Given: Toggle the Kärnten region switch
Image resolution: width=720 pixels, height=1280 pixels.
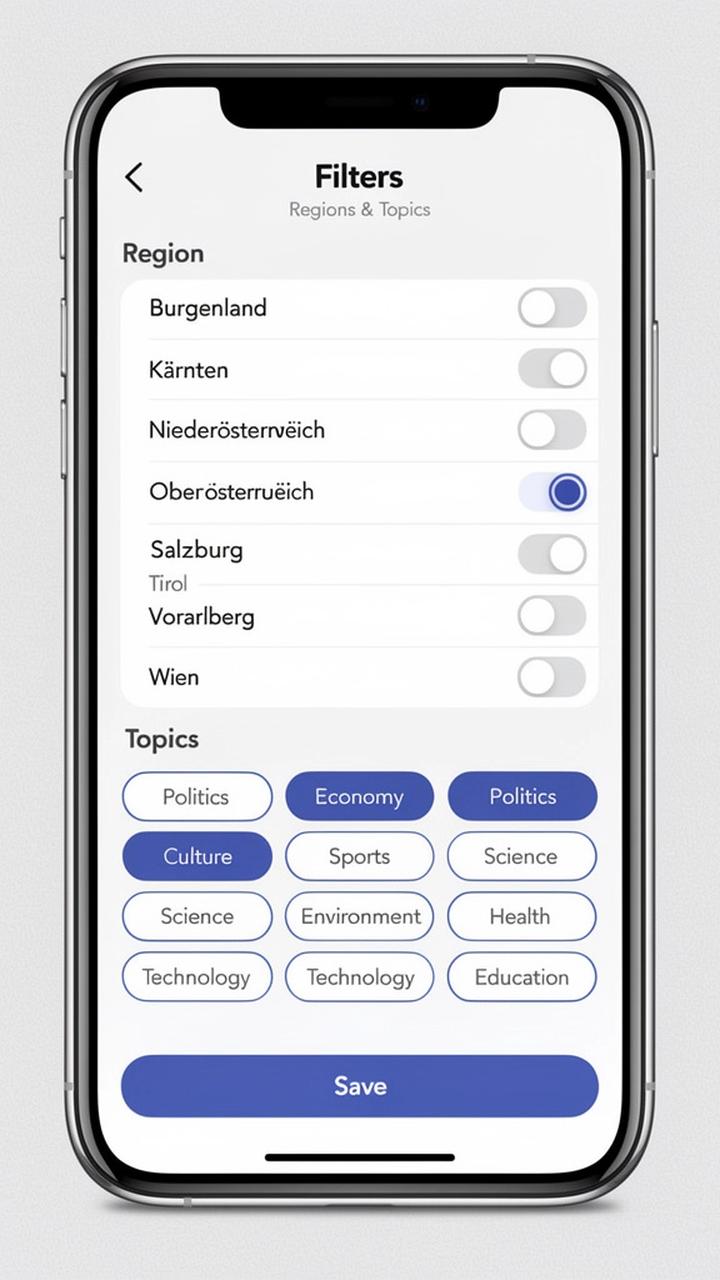Looking at the screenshot, I should pos(552,369).
